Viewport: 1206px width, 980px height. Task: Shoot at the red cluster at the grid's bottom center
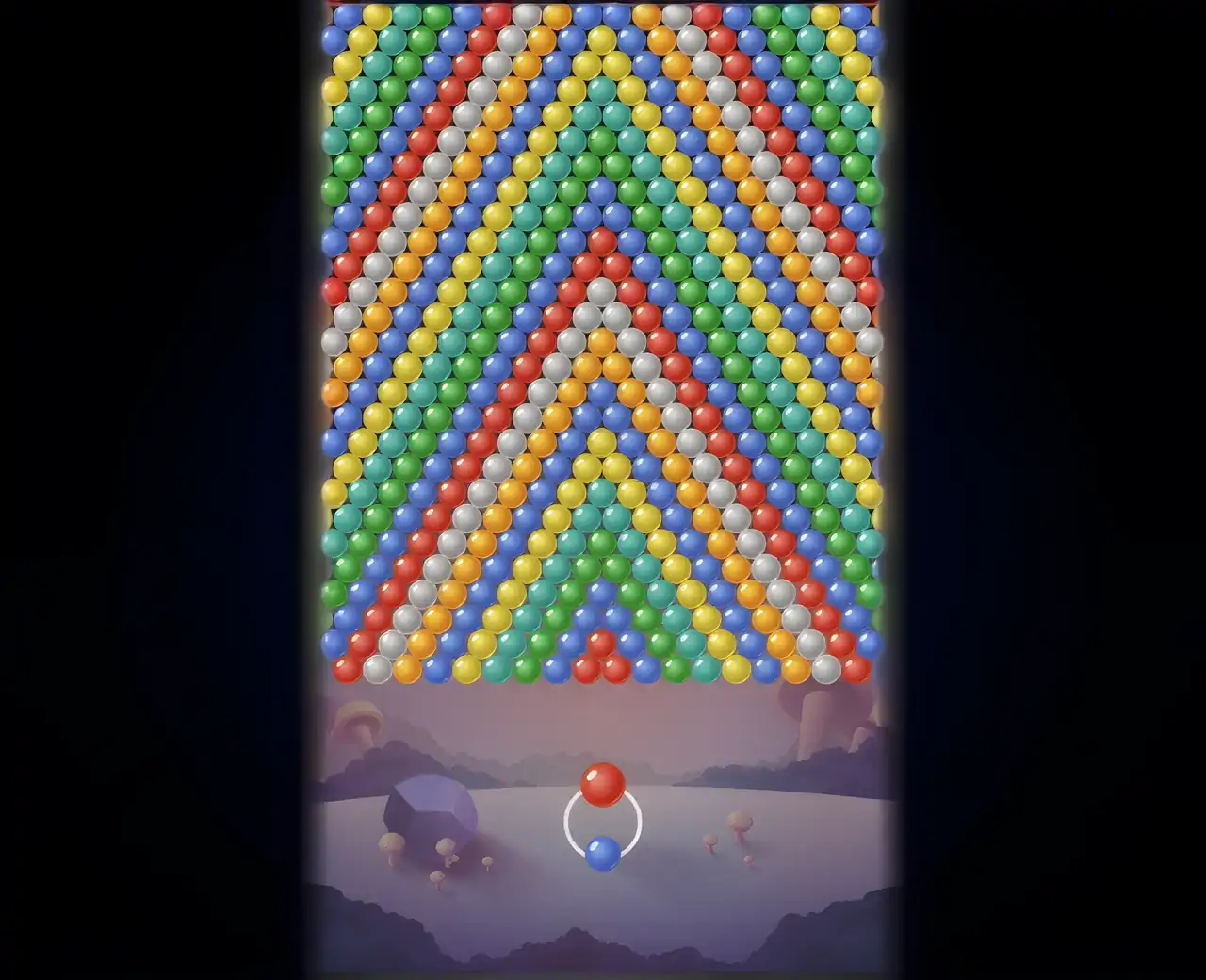pyautogui.click(x=601, y=665)
